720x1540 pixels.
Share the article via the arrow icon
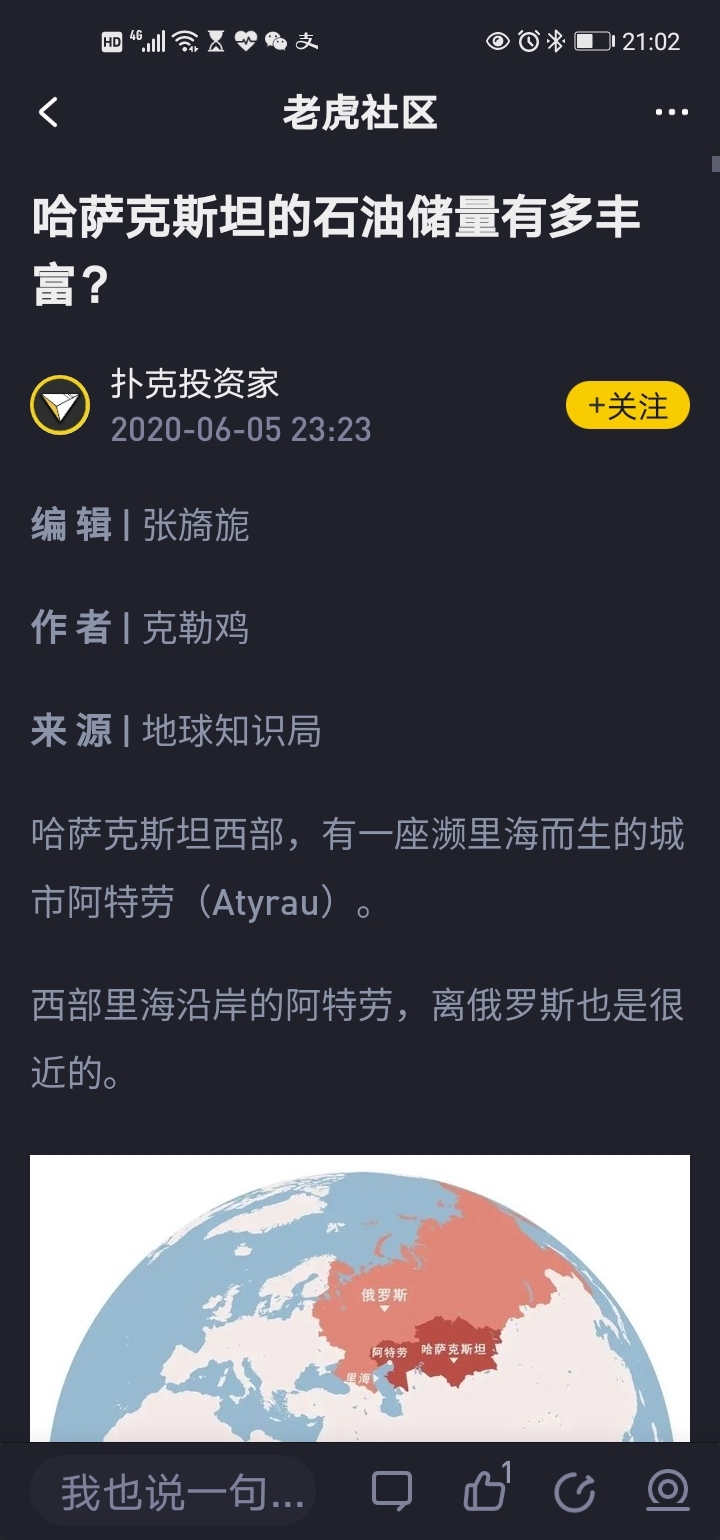click(576, 1492)
